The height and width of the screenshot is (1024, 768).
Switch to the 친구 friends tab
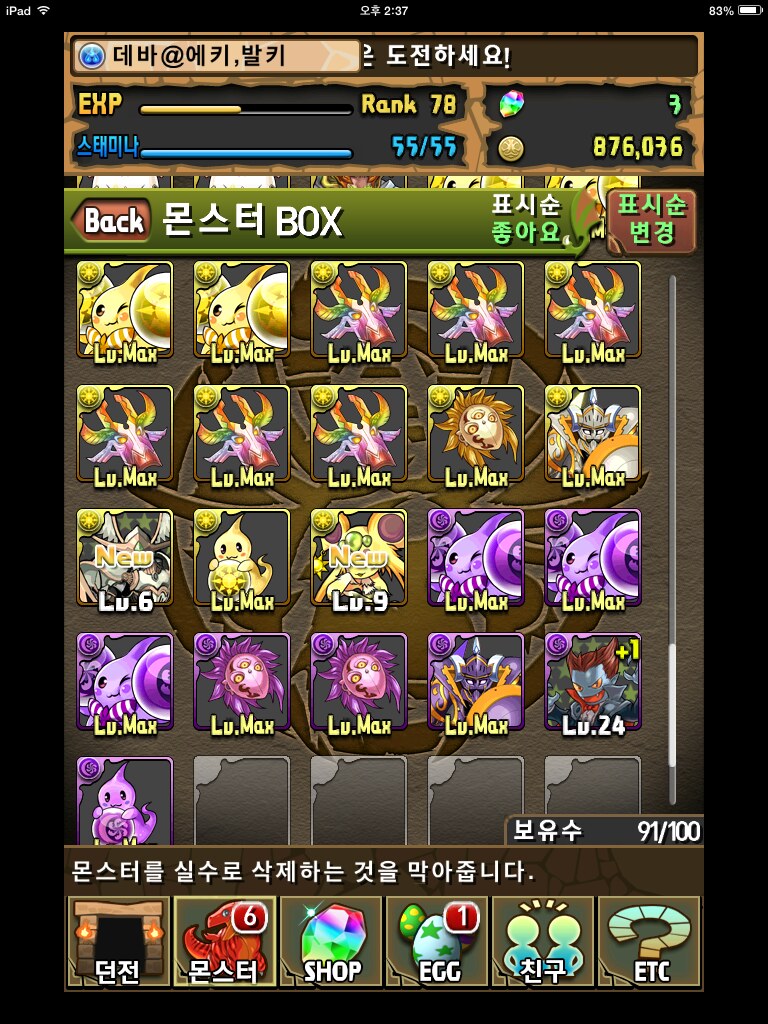(543, 942)
